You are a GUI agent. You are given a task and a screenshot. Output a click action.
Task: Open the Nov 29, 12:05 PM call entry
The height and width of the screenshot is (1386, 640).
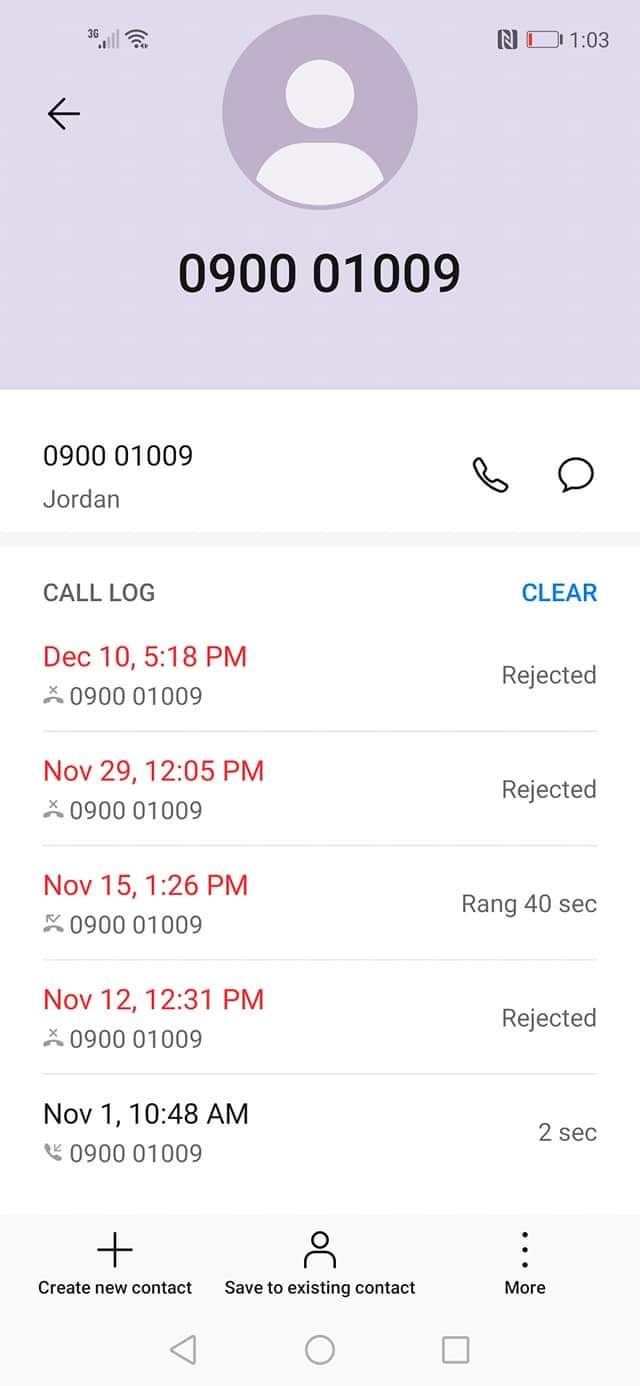[x=320, y=789]
